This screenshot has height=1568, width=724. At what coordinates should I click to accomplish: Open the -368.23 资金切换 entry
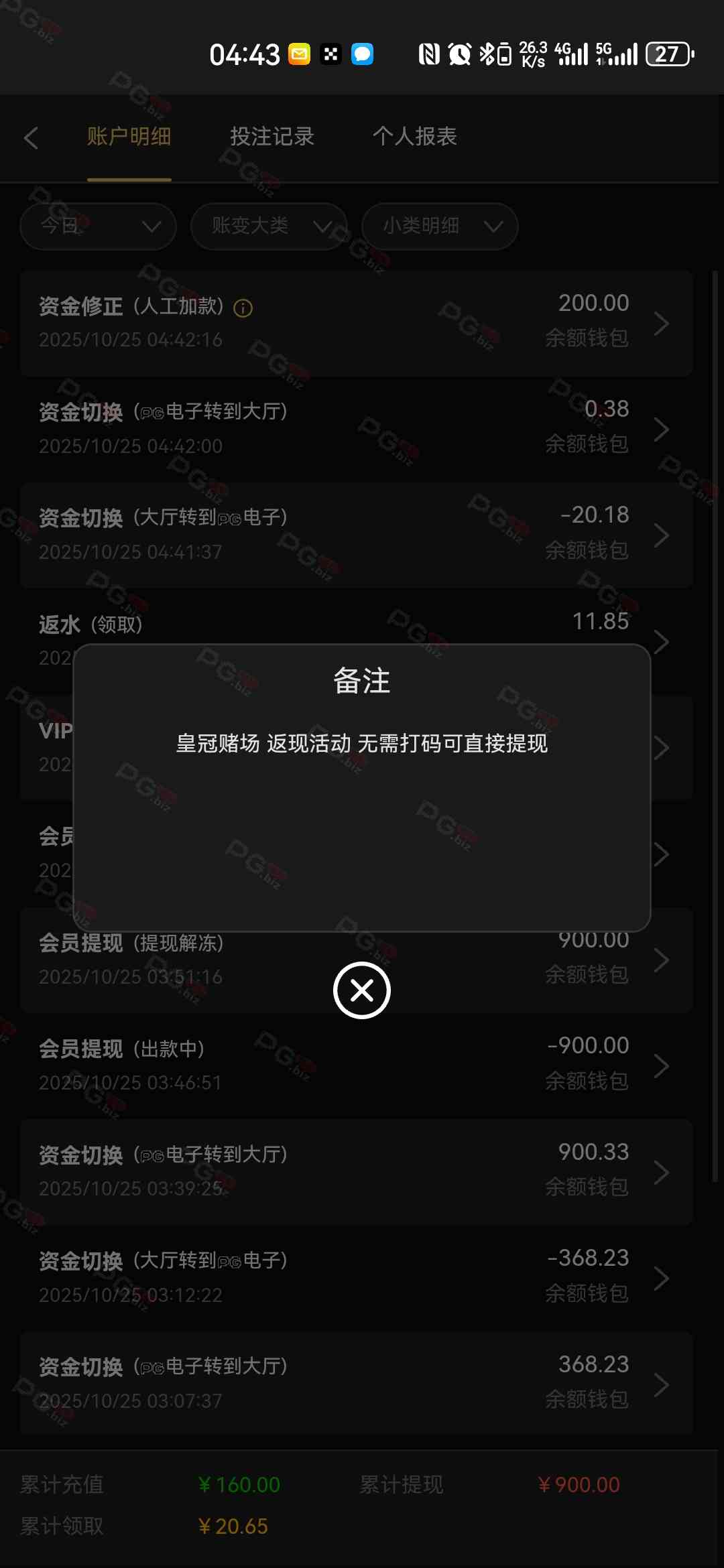tap(355, 1277)
